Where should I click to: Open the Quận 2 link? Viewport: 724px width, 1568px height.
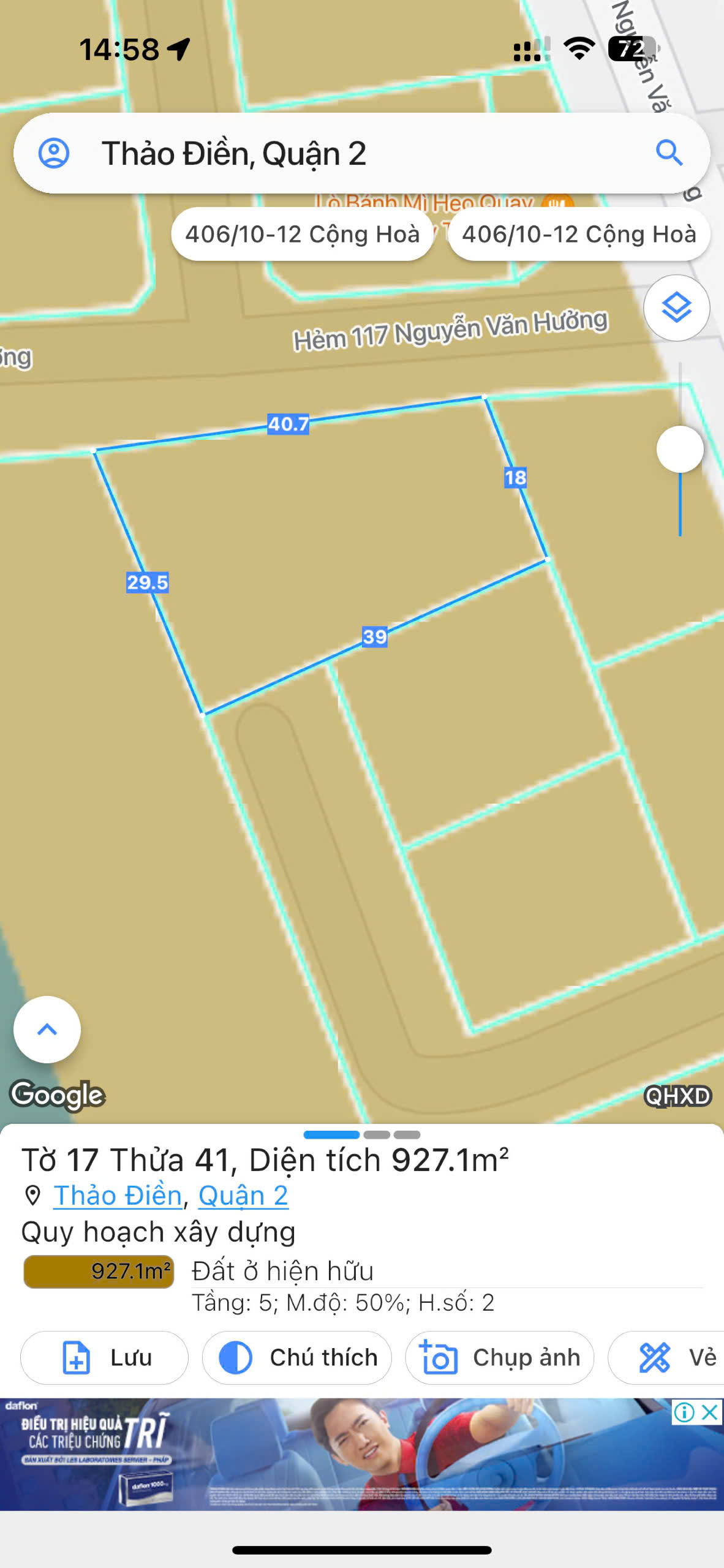243,1195
